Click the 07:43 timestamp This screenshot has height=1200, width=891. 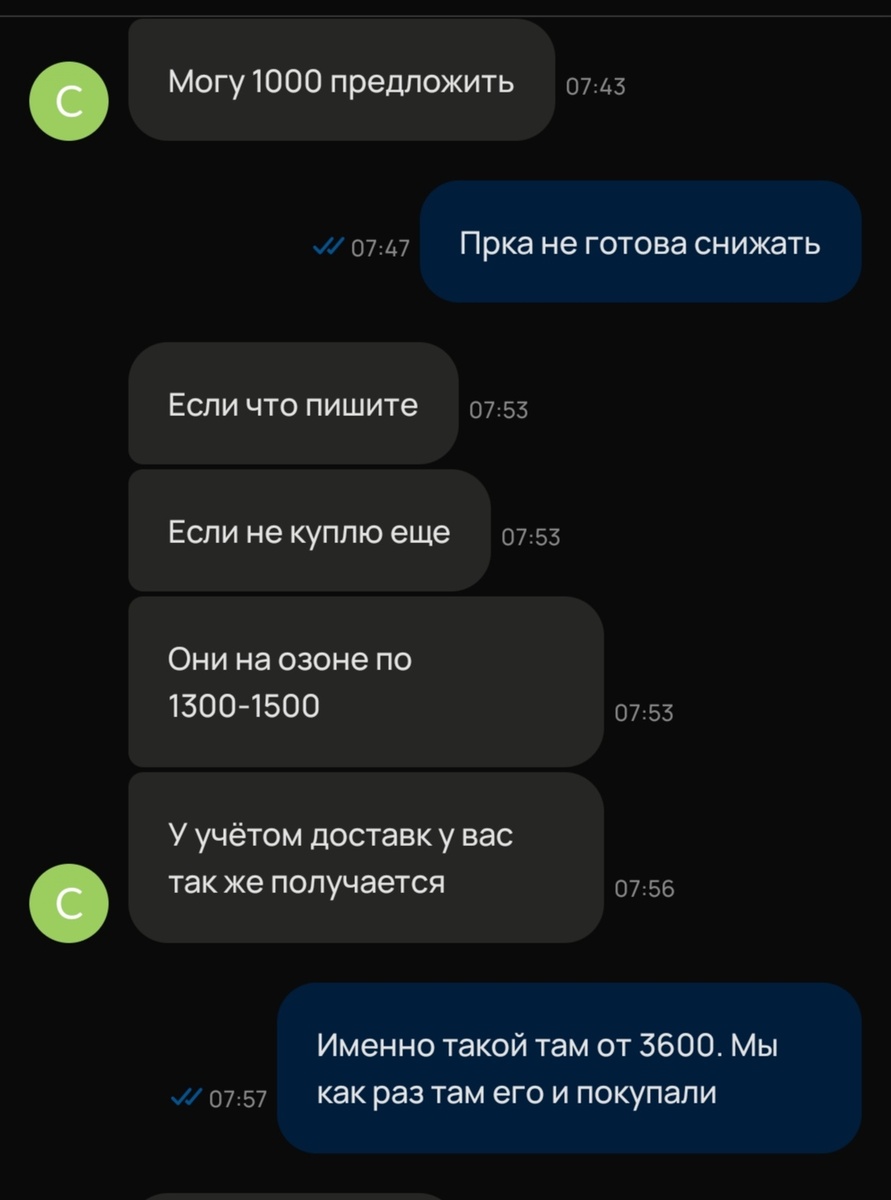click(x=596, y=85)
